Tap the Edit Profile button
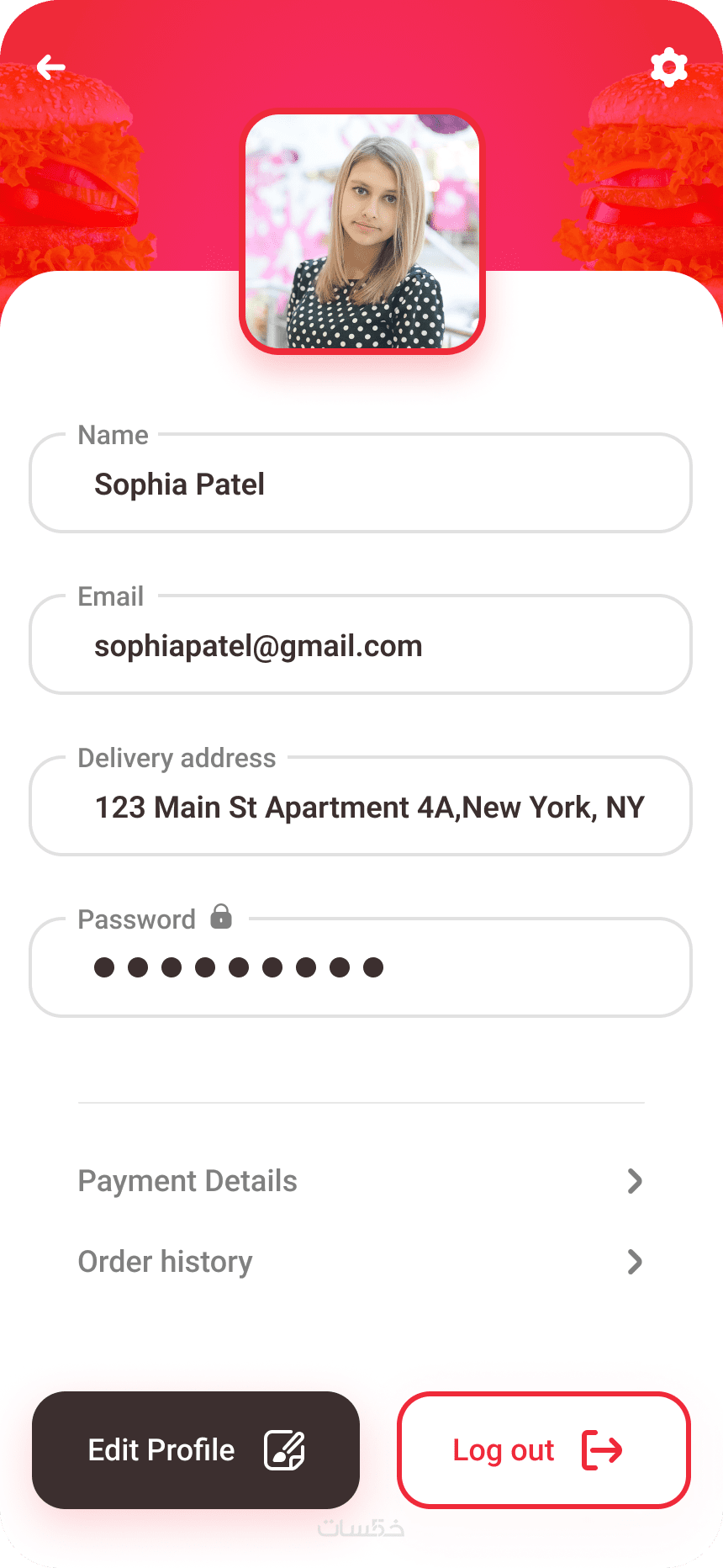Screen dimensions: 723x1568 coord(196,1450)
